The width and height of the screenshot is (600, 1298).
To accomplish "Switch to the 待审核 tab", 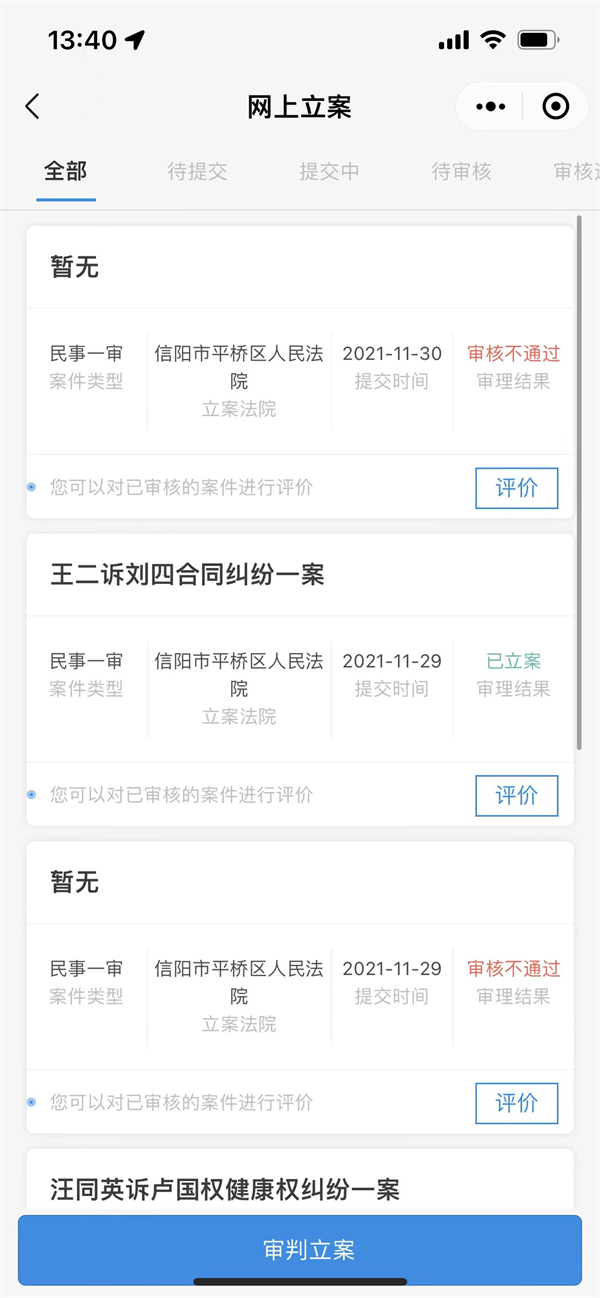I will 462,171.
